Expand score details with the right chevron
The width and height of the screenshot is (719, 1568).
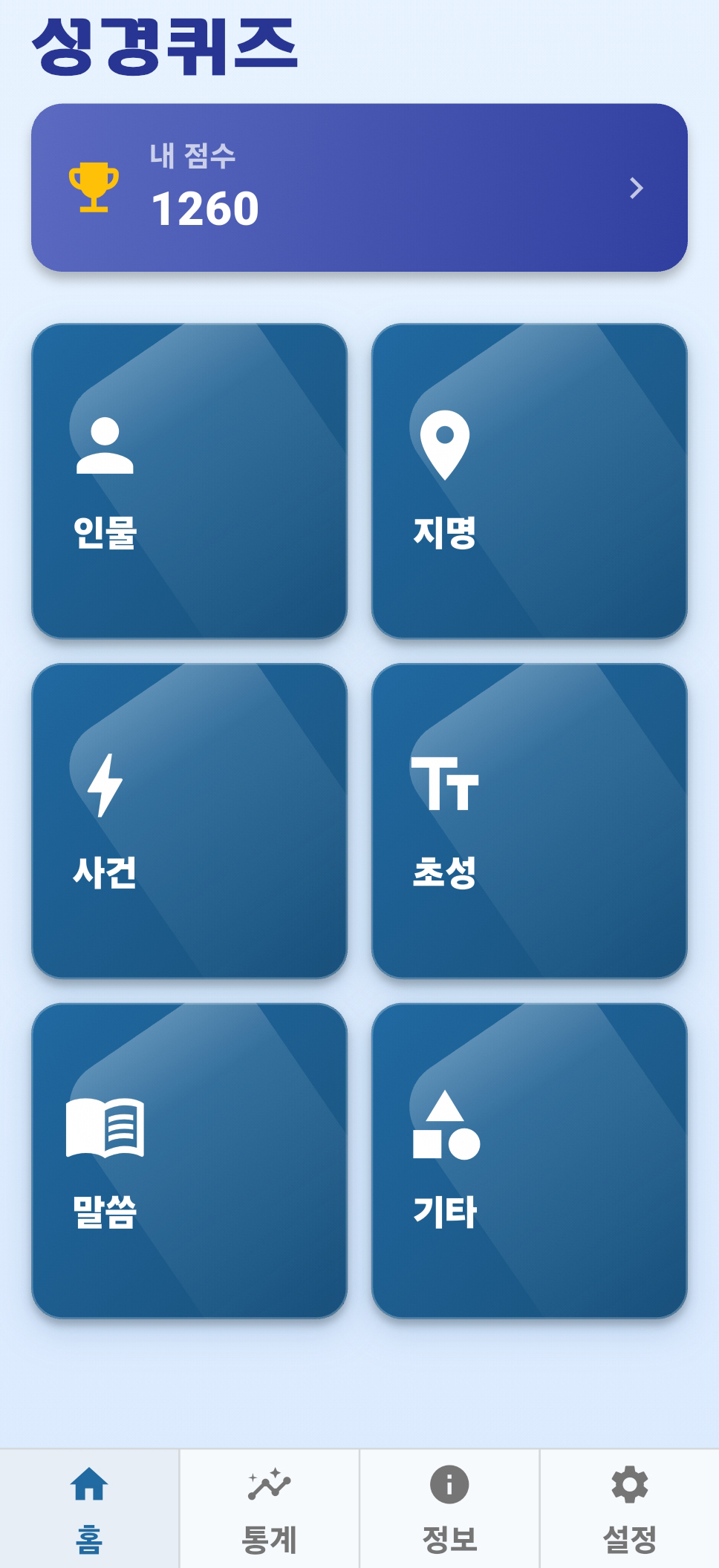pos(637,190)
